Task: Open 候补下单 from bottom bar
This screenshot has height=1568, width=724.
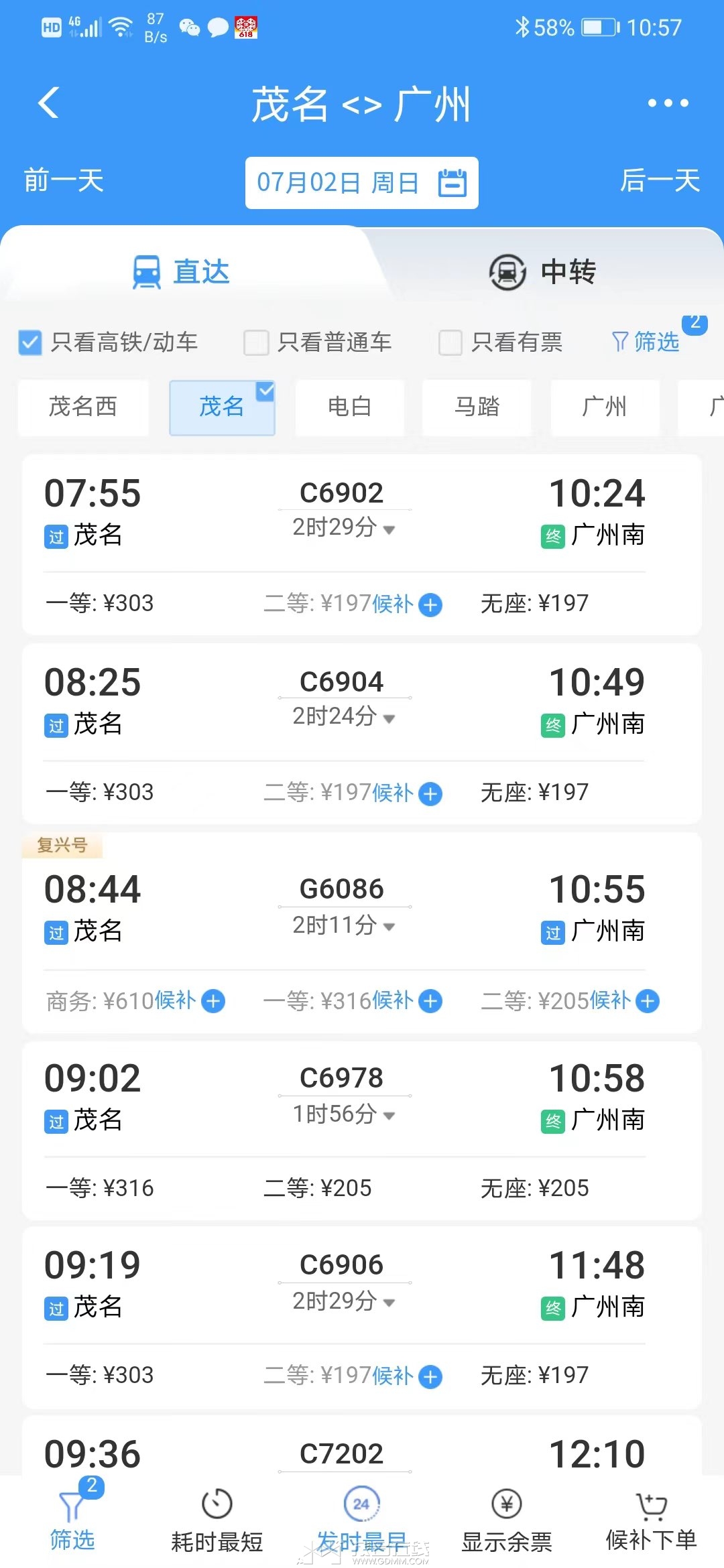Action: coord(651,1521)
